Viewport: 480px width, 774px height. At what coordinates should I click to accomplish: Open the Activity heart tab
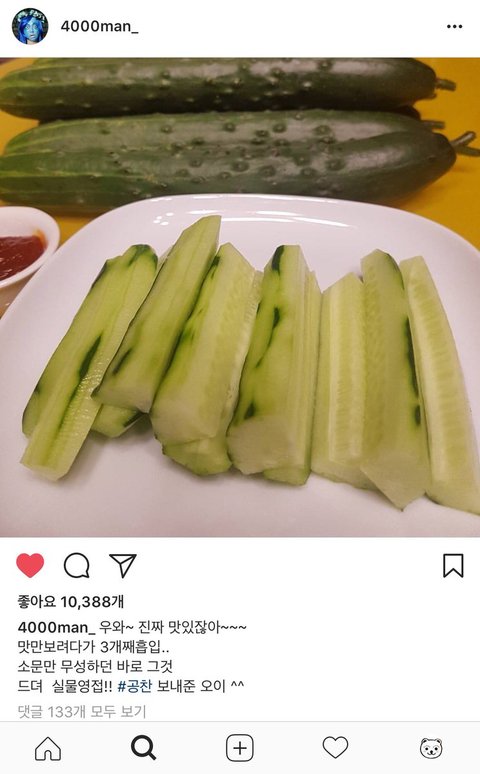335,748
